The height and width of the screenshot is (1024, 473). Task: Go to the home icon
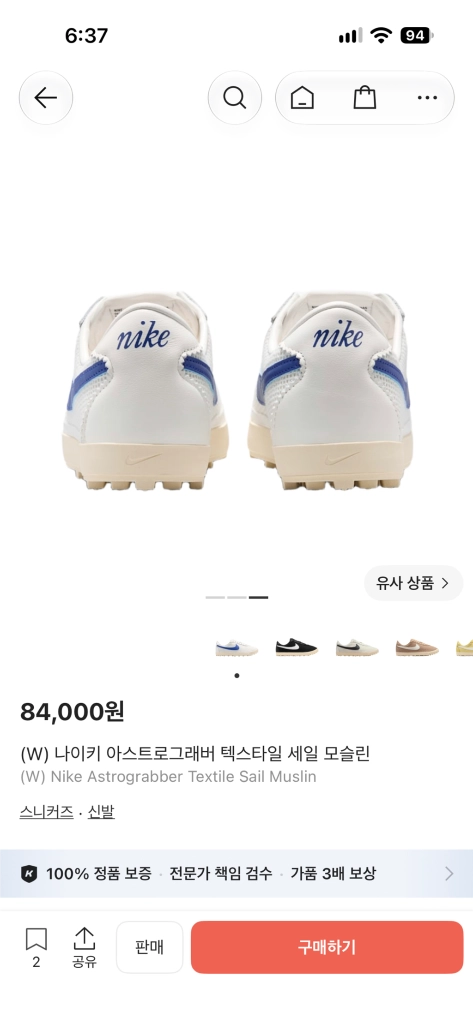[x=302, y=98]
